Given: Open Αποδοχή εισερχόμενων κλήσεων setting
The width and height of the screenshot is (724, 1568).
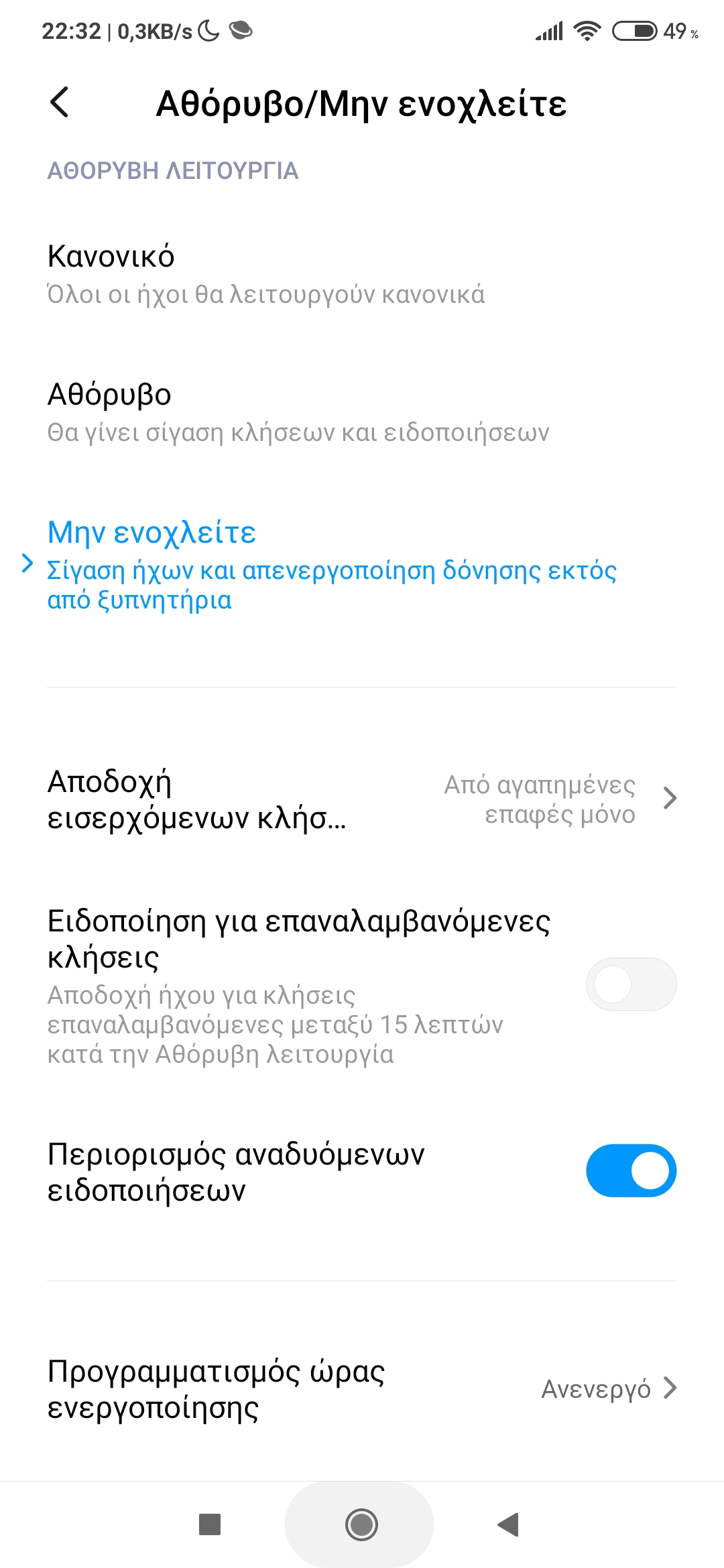Looking at the screenshot, I should [x=362, y=799].
